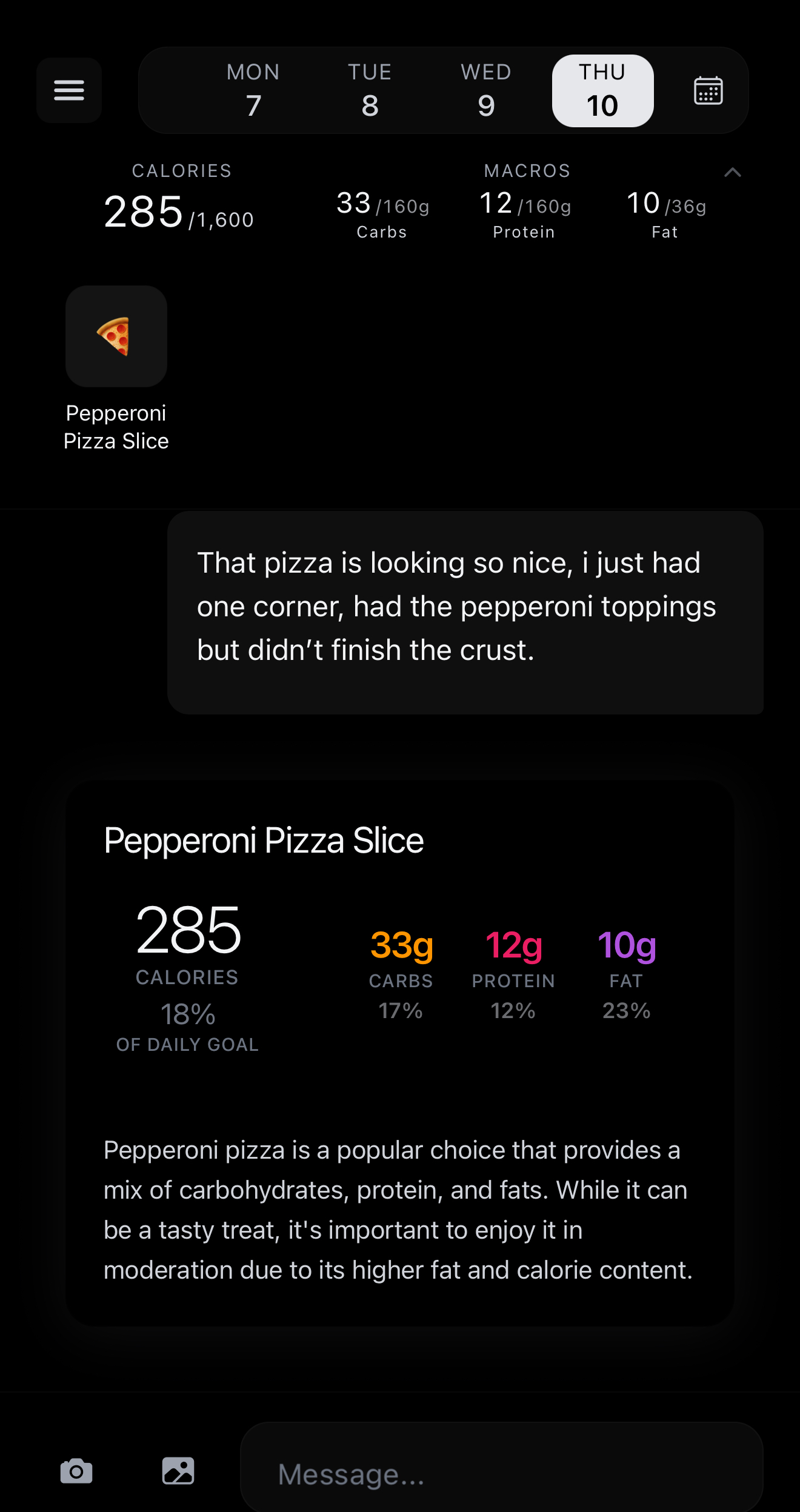
Task: Go to Wednesday 9
Action: [486, 90]
